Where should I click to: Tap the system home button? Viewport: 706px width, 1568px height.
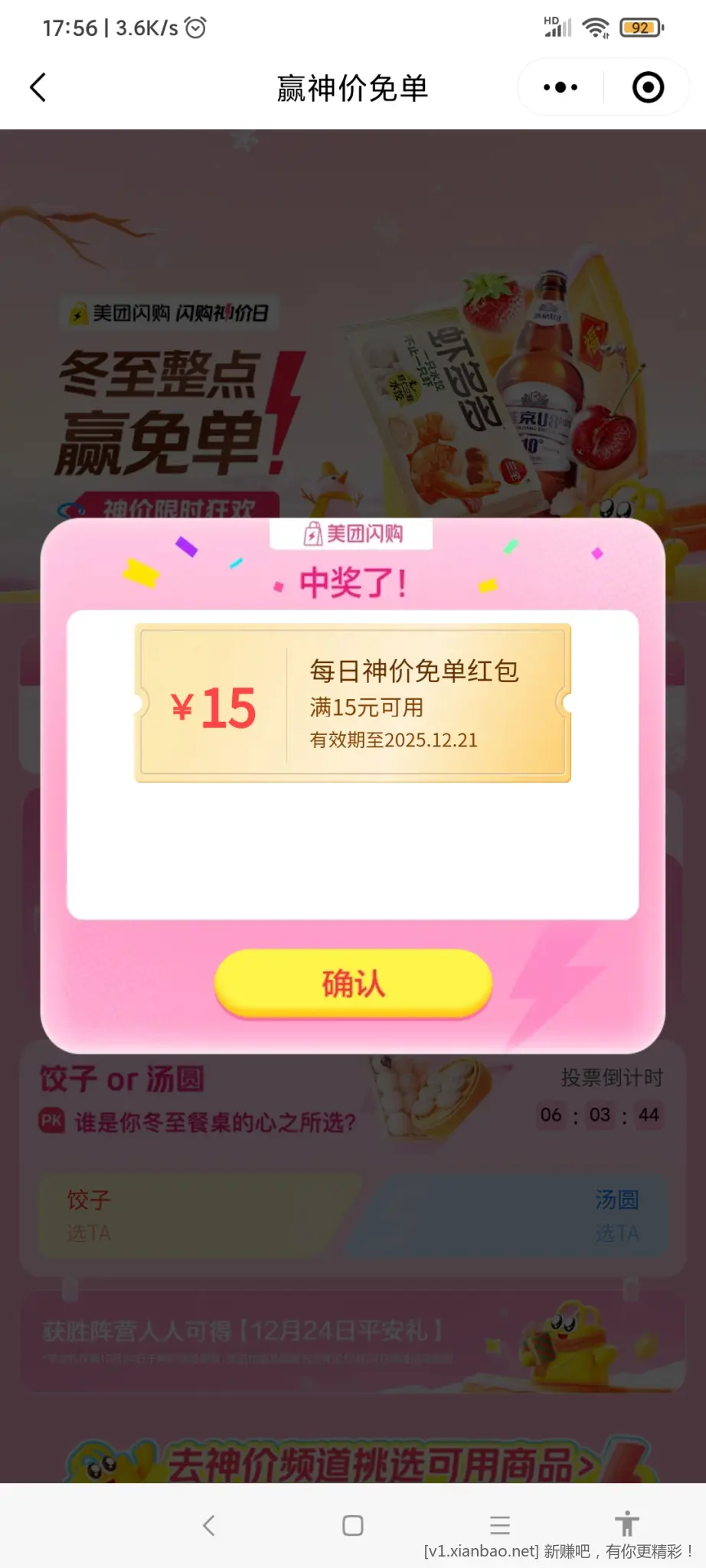pyautogui.click(x=353, y=1525)
